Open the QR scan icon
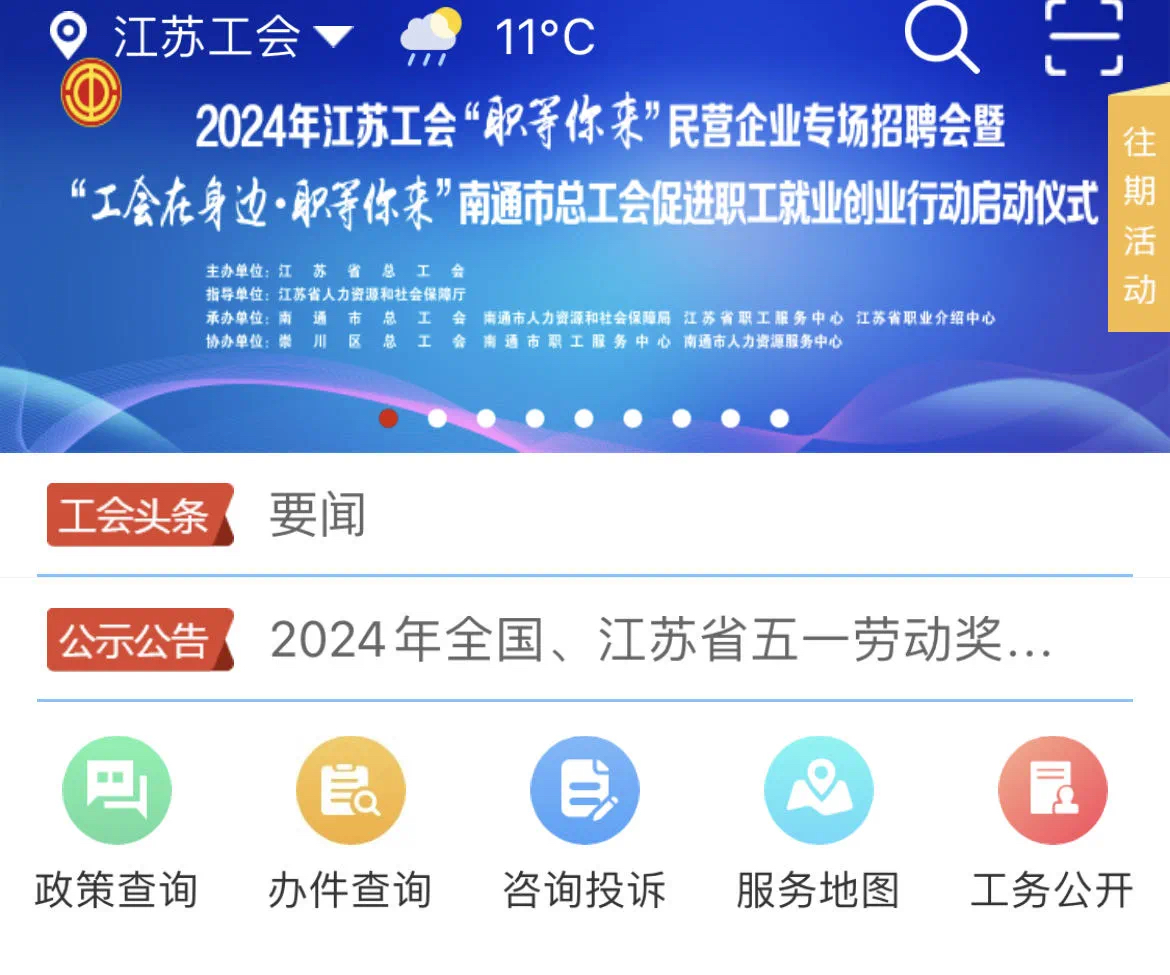This screenshot has height=975, width=1170. pos(1084,37)
